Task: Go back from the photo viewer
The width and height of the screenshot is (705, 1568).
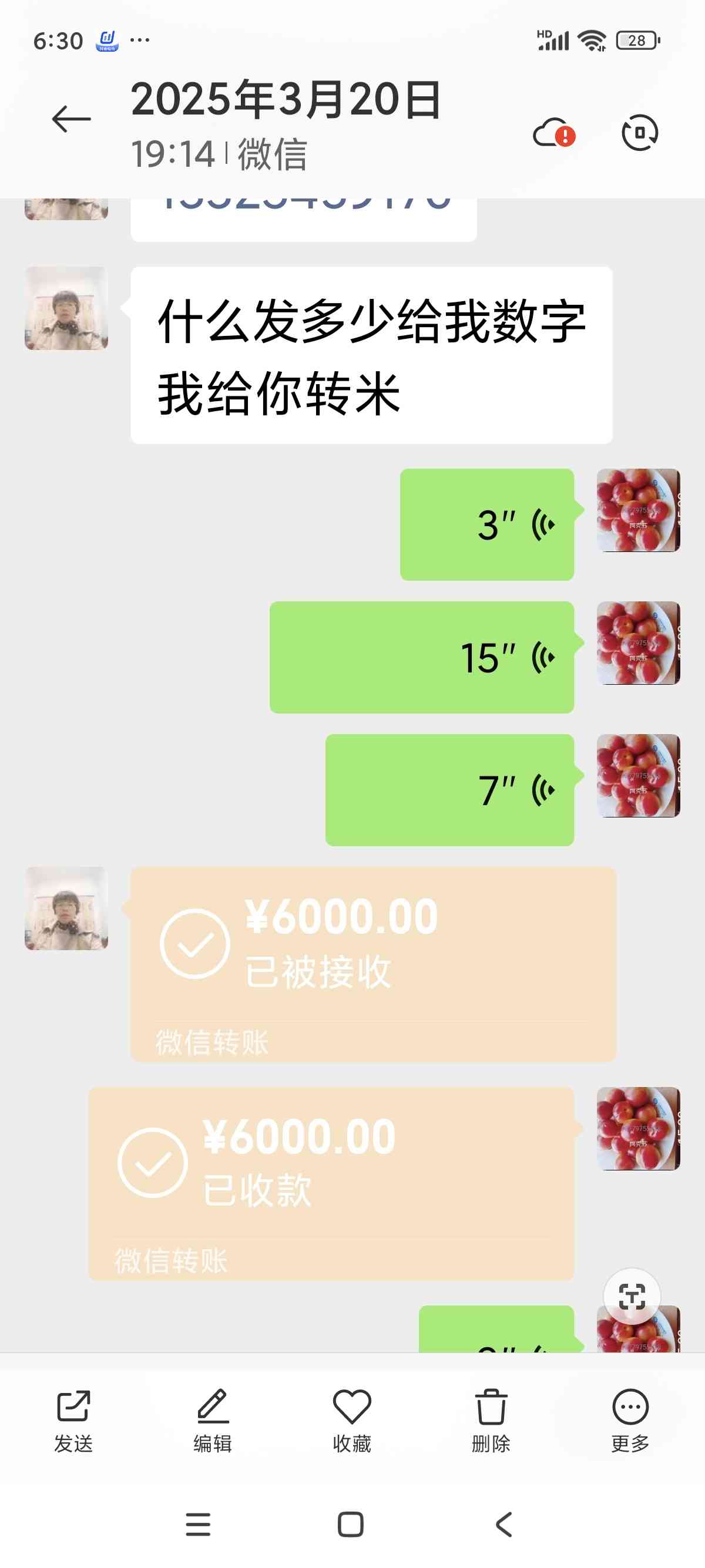Action: (71, 119)
